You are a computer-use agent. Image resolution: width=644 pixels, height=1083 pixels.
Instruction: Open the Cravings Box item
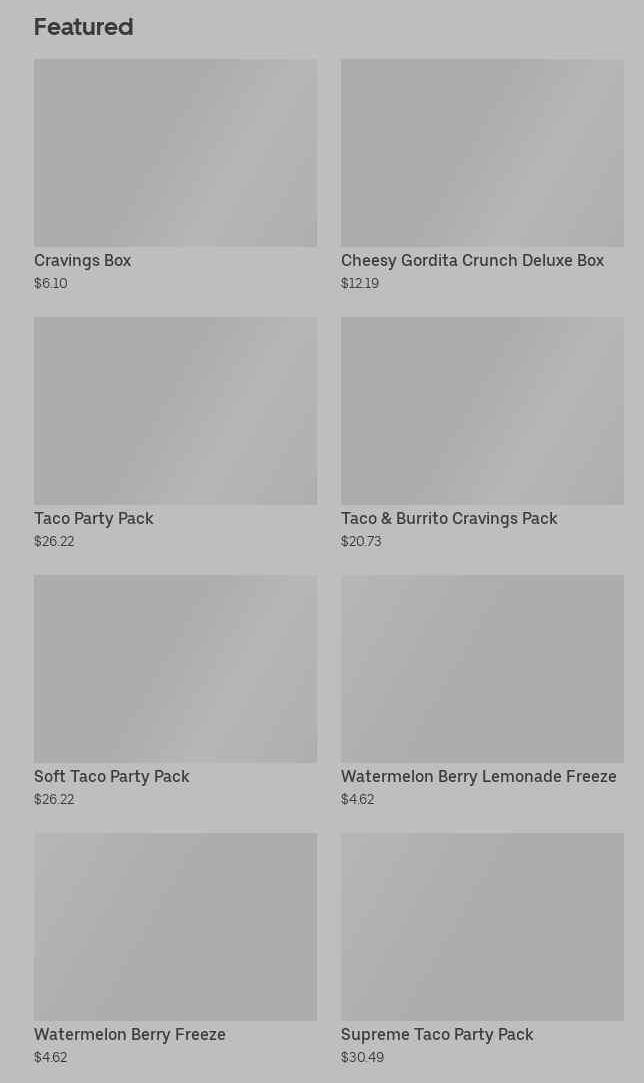pyautogui.click(x=176, y=175)
